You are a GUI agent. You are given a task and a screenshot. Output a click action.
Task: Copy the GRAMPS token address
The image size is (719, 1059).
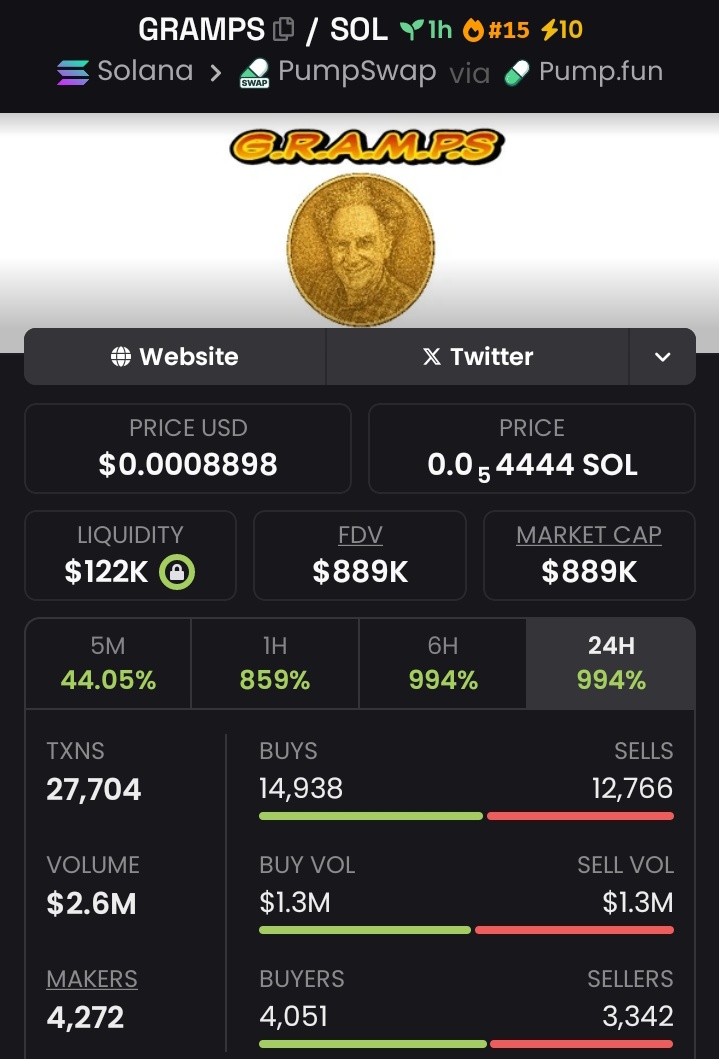pyautogui.click(x=284, y=30)
